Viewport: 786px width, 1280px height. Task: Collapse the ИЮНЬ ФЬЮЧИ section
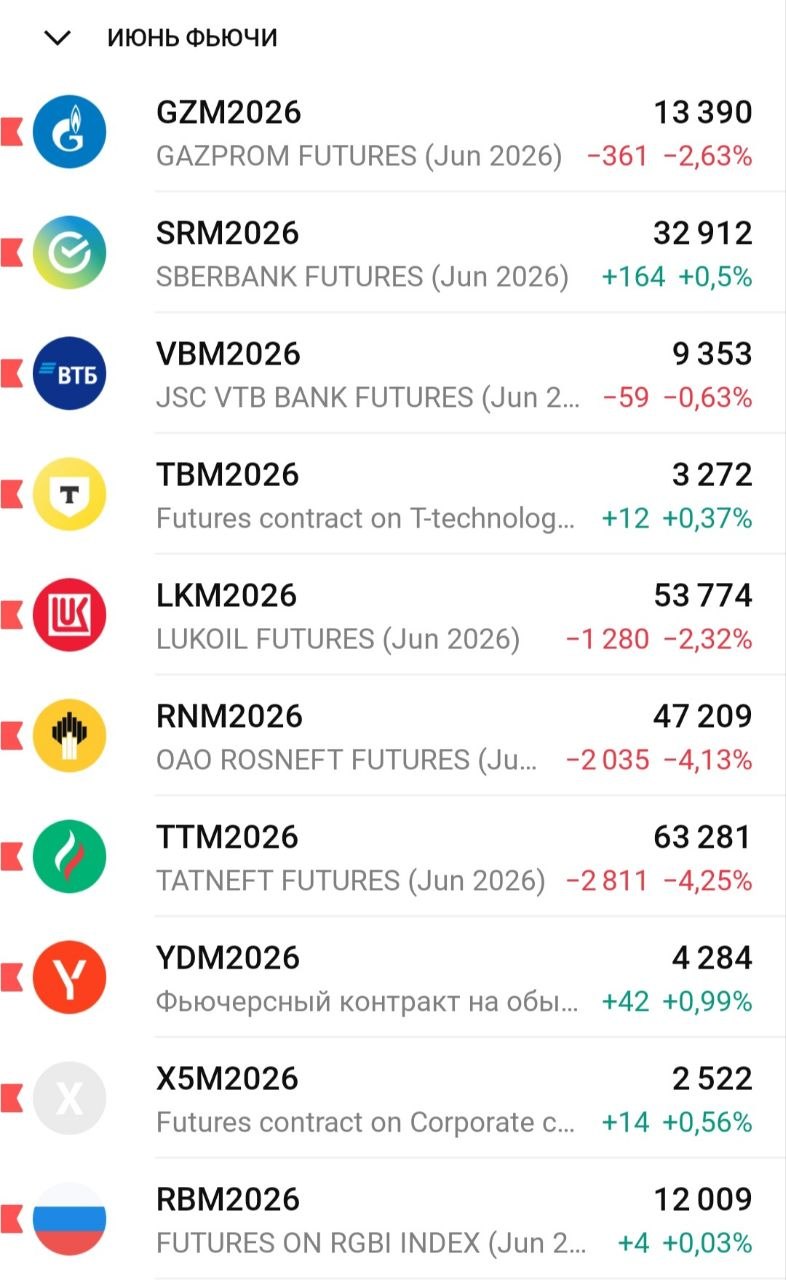(x=59, y=38)
